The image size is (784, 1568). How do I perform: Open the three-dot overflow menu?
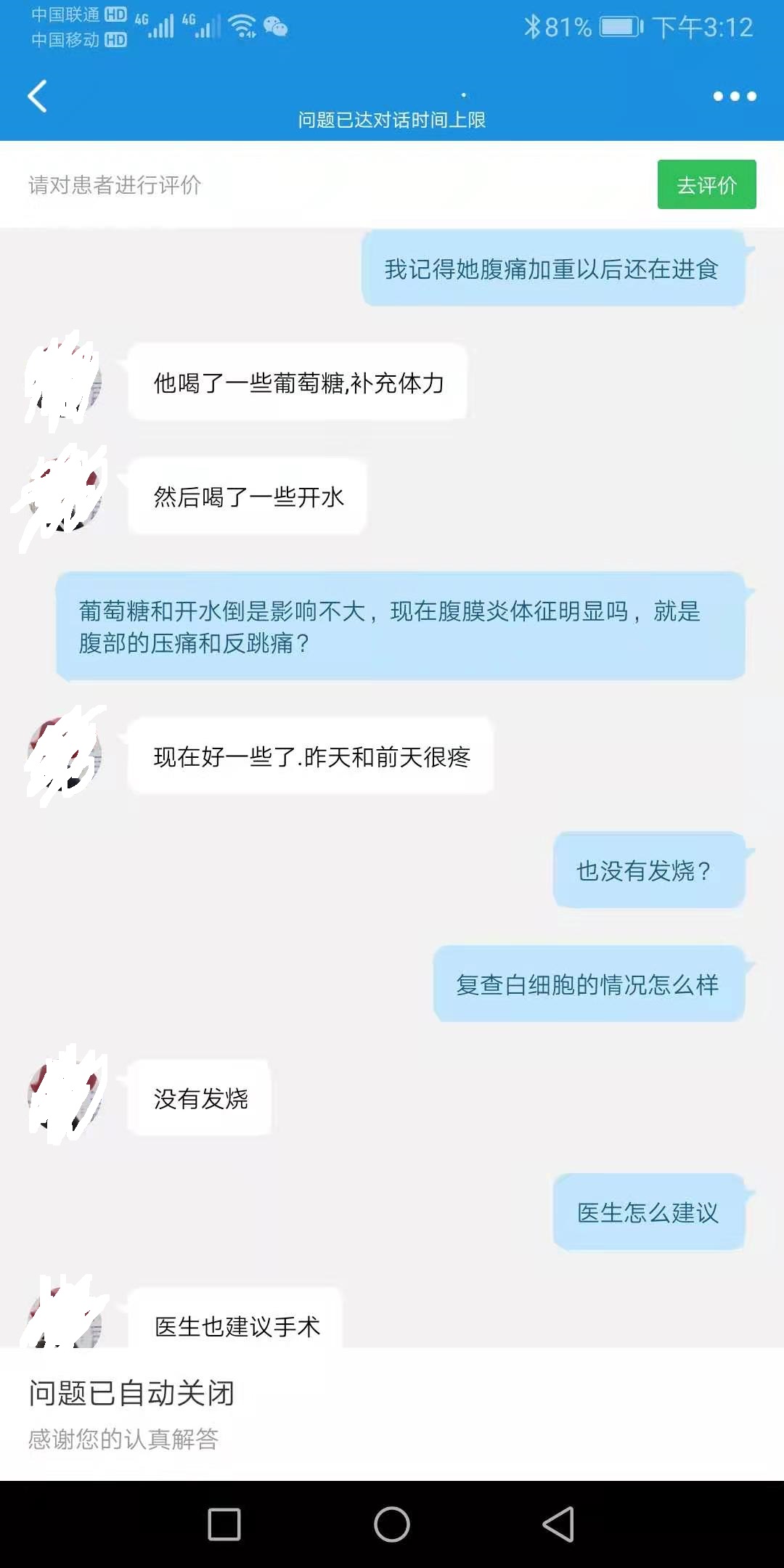[x=734, y=96]
